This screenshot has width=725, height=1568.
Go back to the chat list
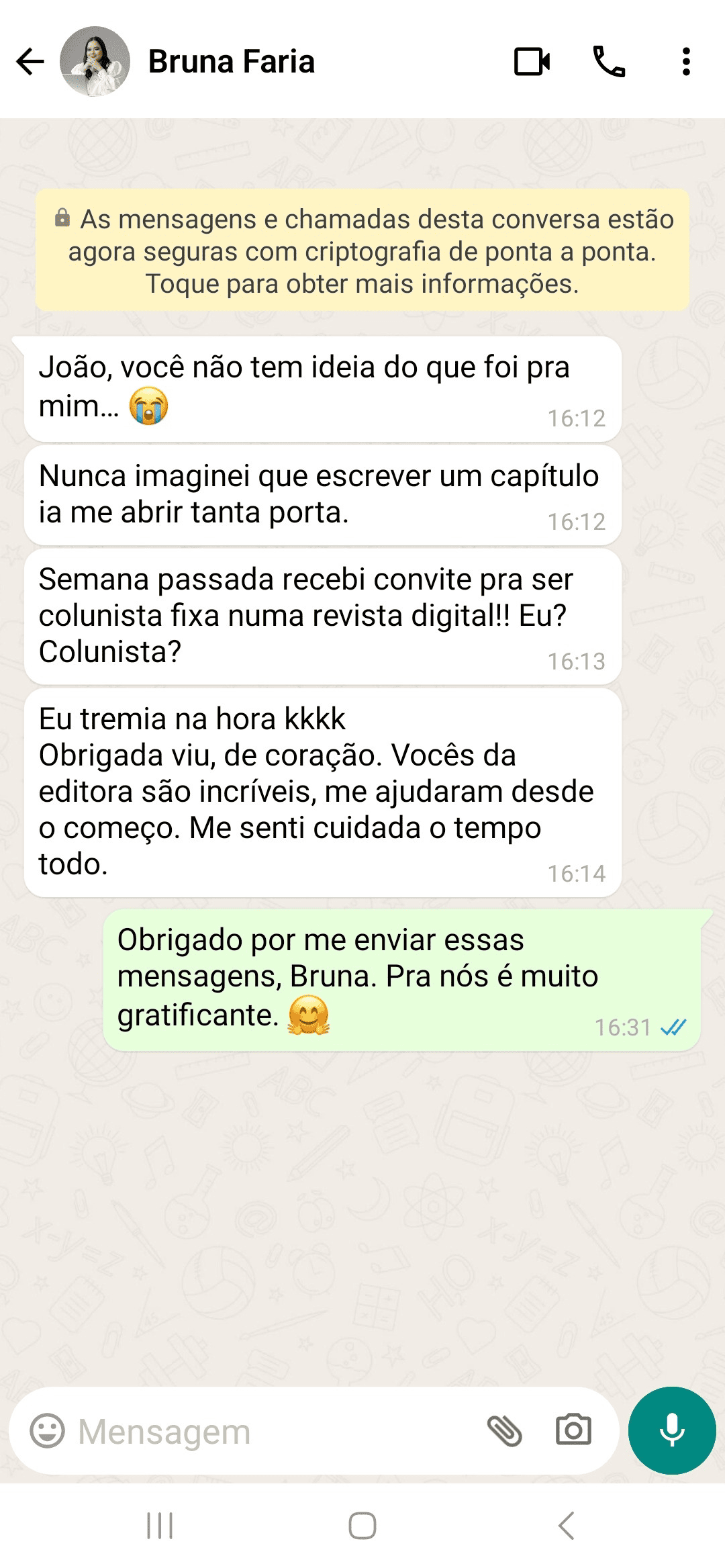(30, 62)
